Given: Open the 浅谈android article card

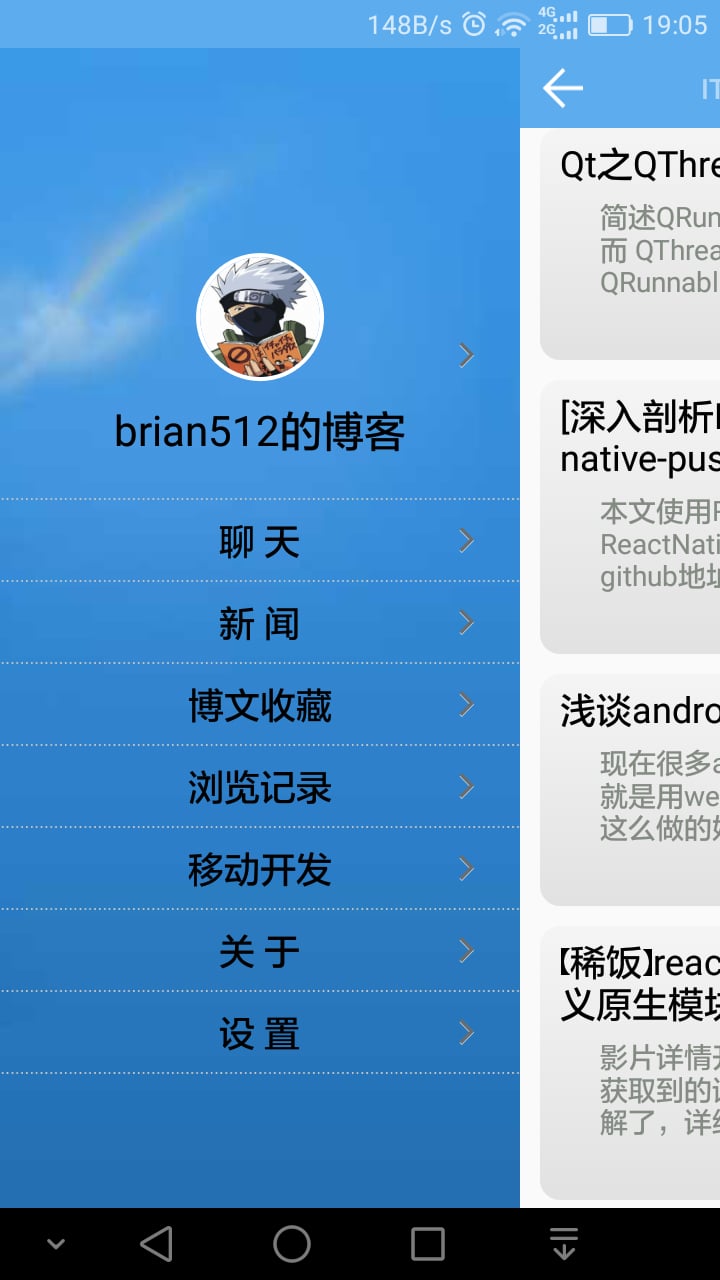Looking at the screenshot, I should [630, 788].
